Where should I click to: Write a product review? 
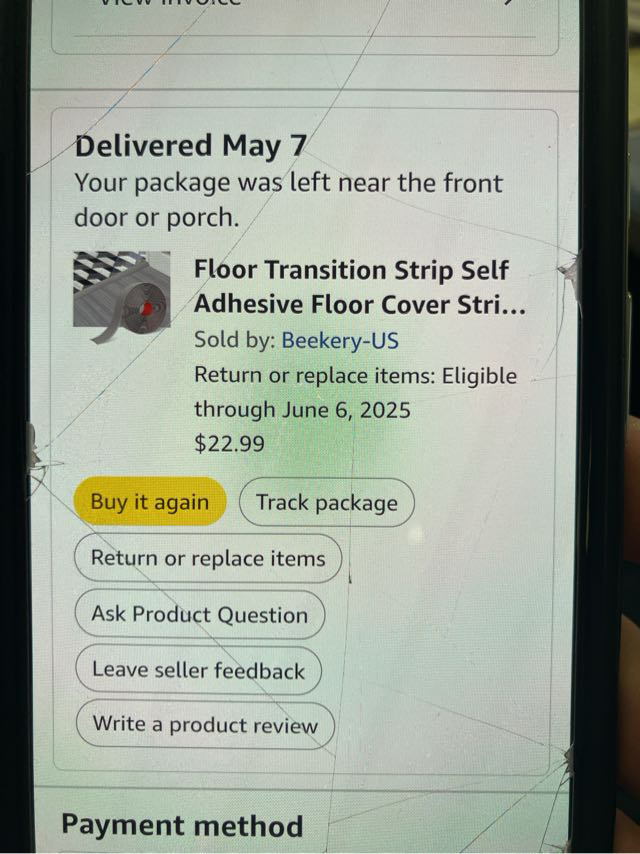point(205,725)
